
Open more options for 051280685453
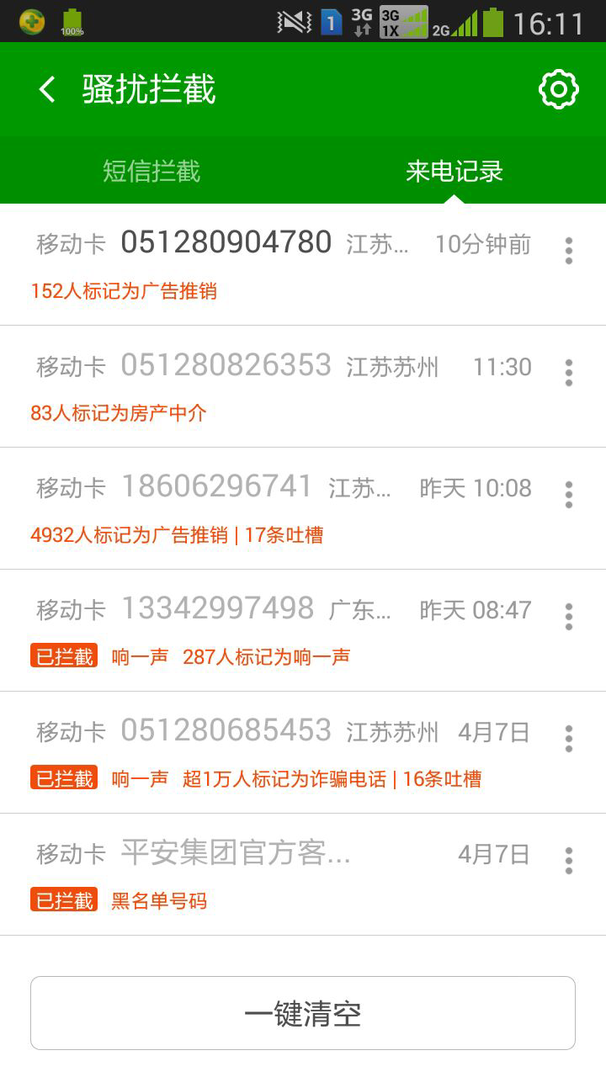(x=568, y=738)
